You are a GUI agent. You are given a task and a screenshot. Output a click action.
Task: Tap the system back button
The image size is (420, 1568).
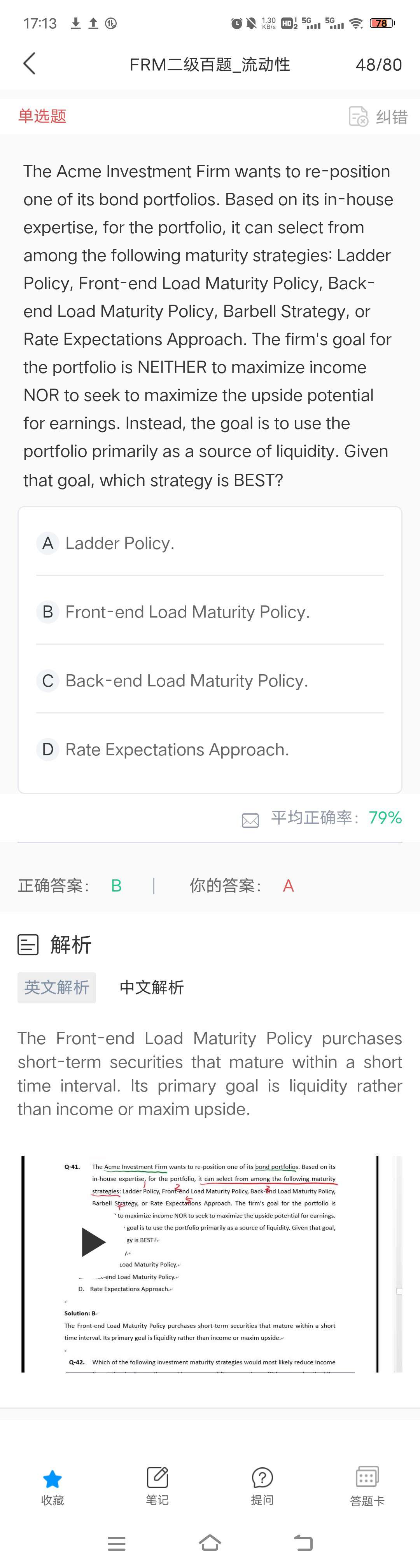(303, 1542)
